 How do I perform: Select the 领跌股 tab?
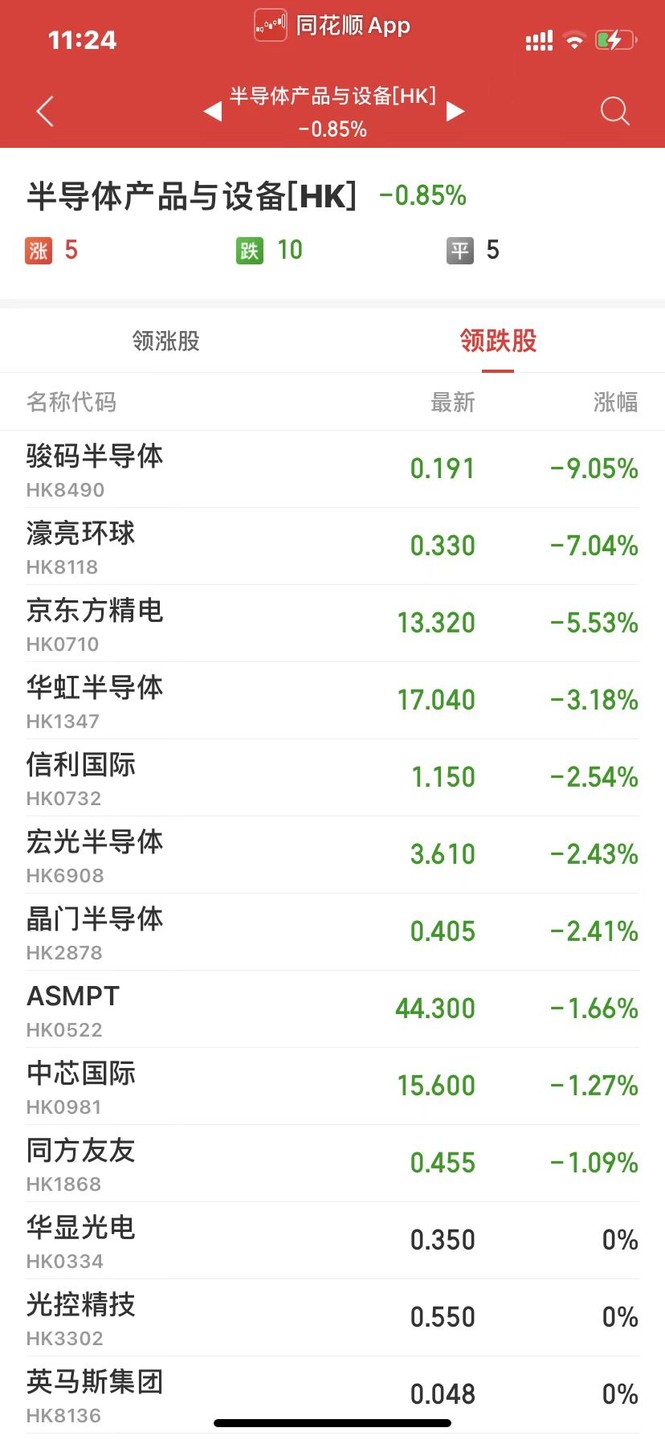[x=498, y=341]
